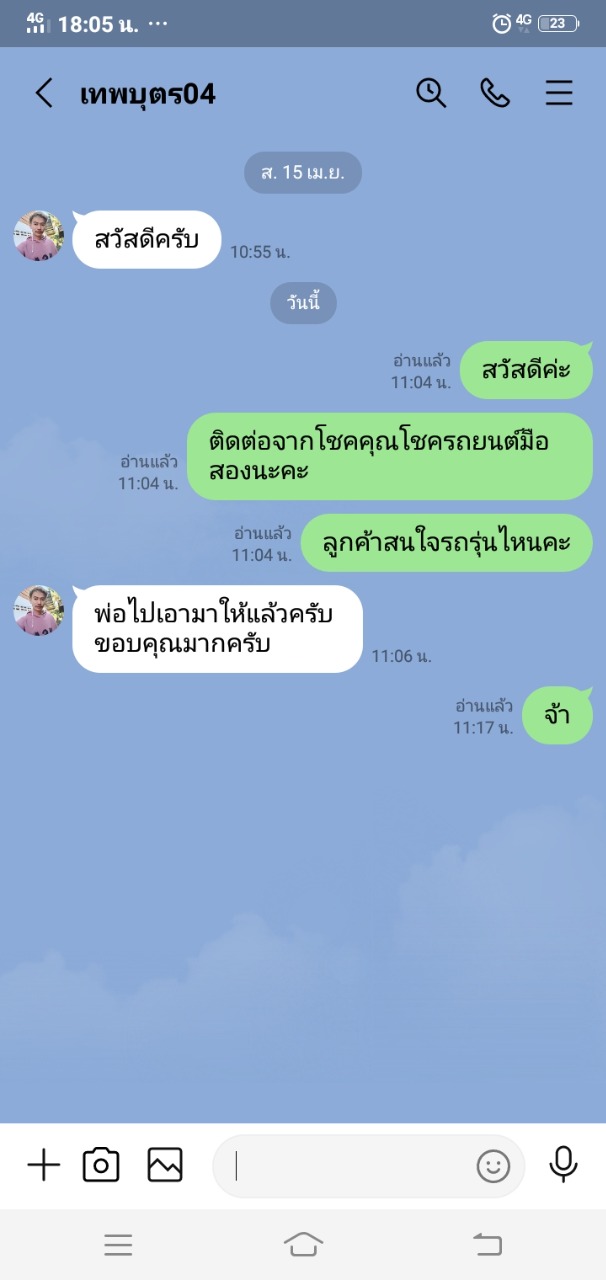The image size is (606, 1280).
Task: Open the plus attachment menu
Action: click(43, 1165)
